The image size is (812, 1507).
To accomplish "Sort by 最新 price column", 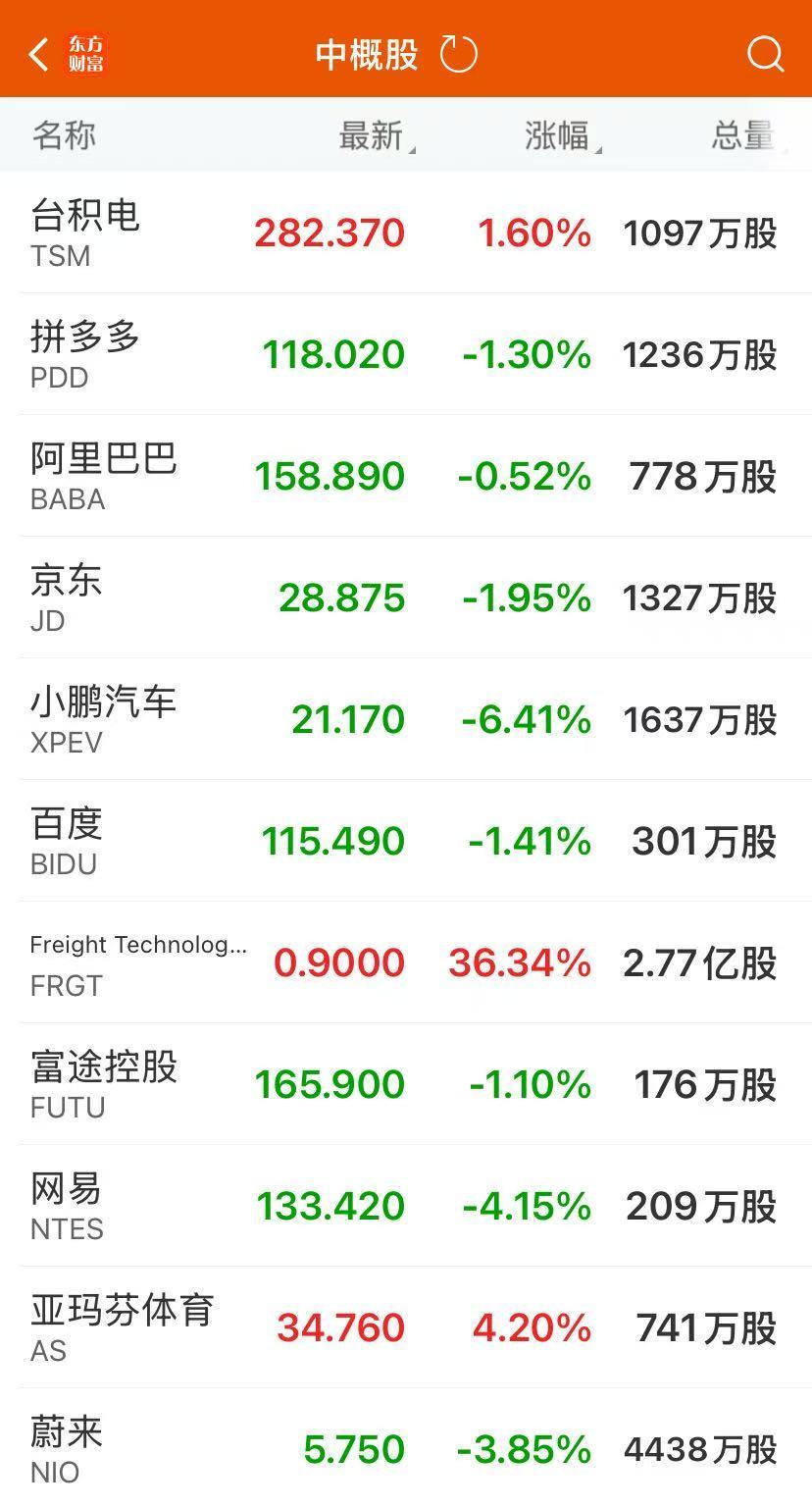I will [373, 135].
